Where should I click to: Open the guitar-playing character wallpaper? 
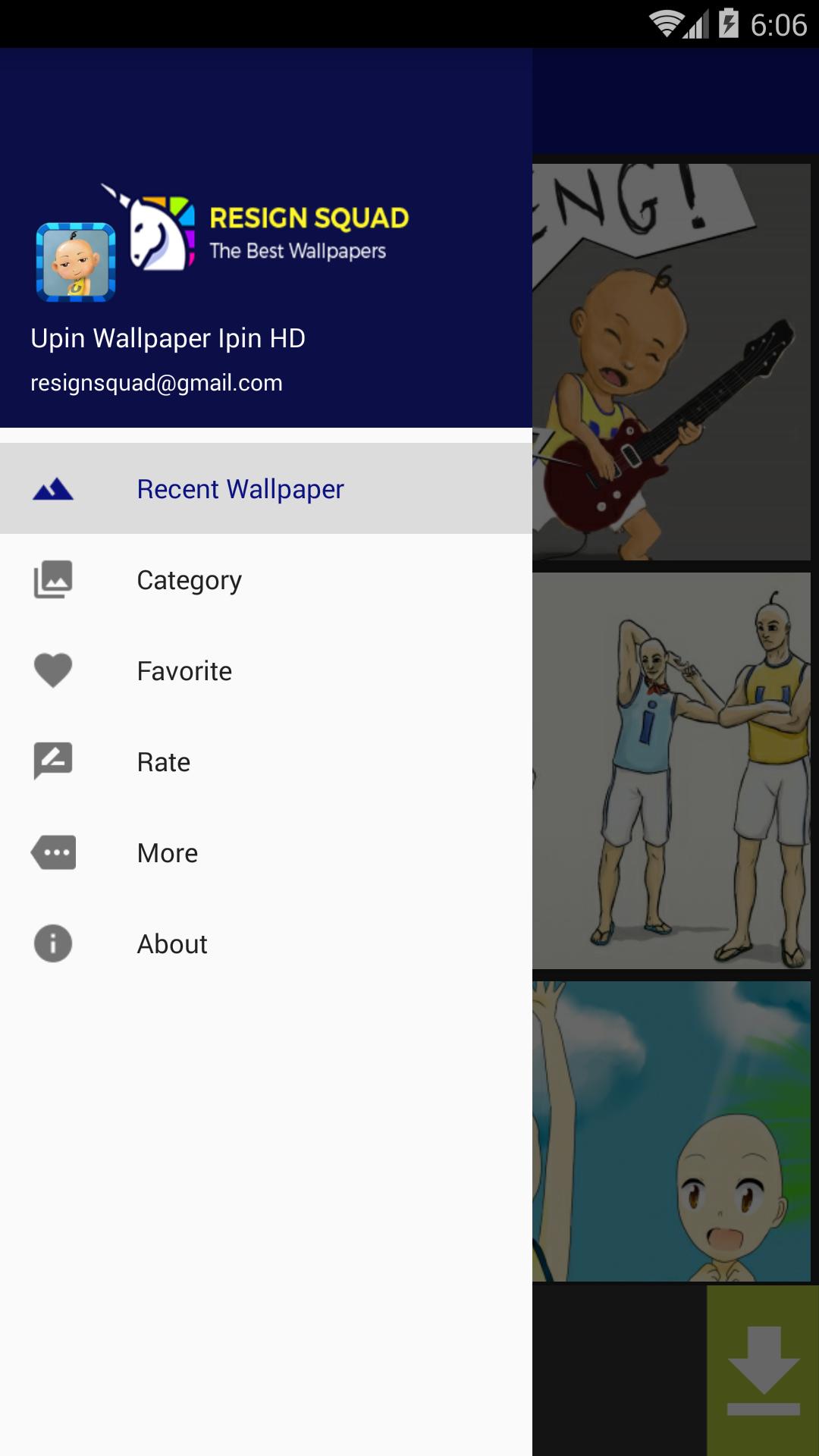tap(671, 362)
